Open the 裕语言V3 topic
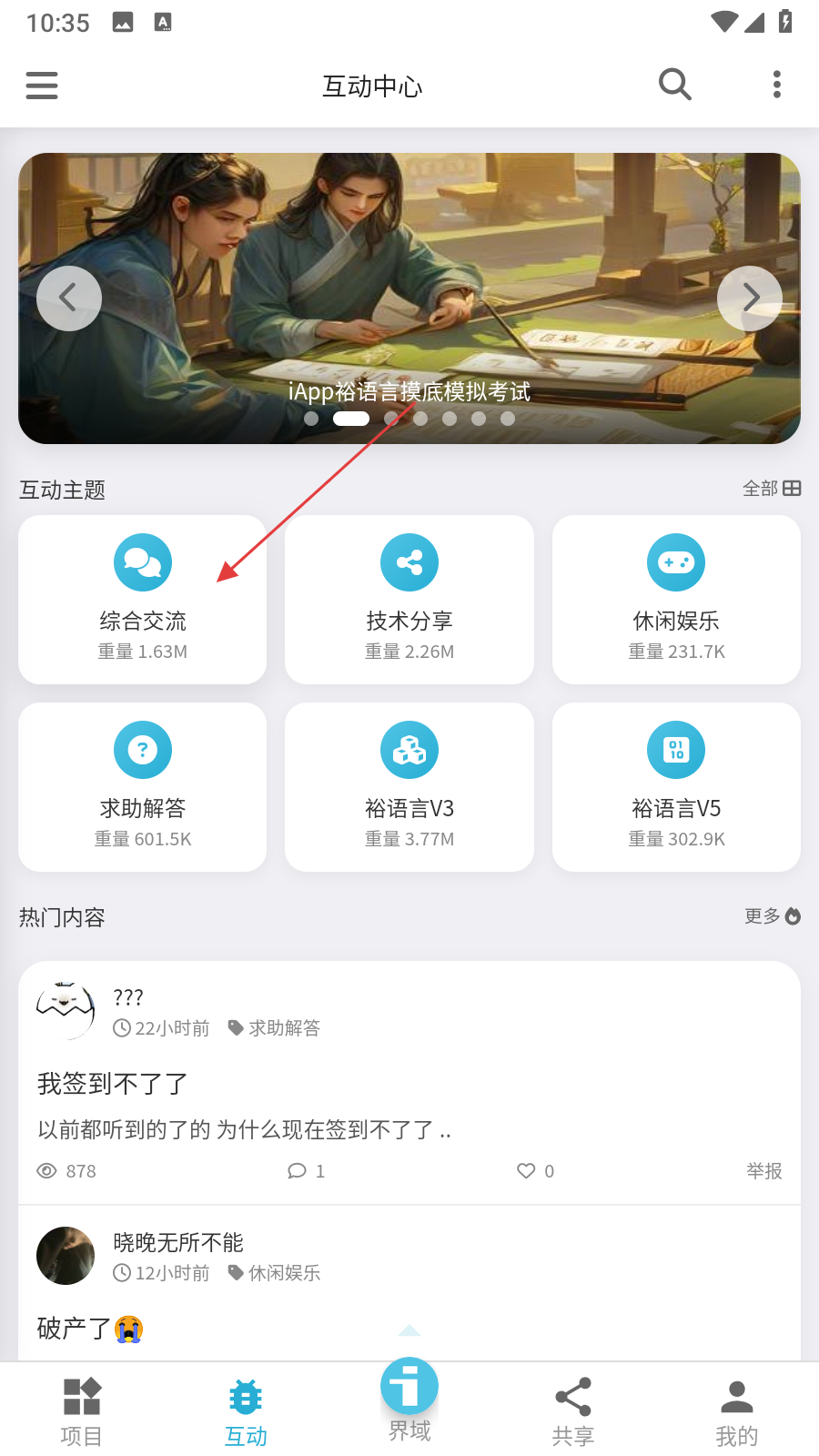Screen dimensions: 819x1456 pyautogui.click(x=409, y=786)
